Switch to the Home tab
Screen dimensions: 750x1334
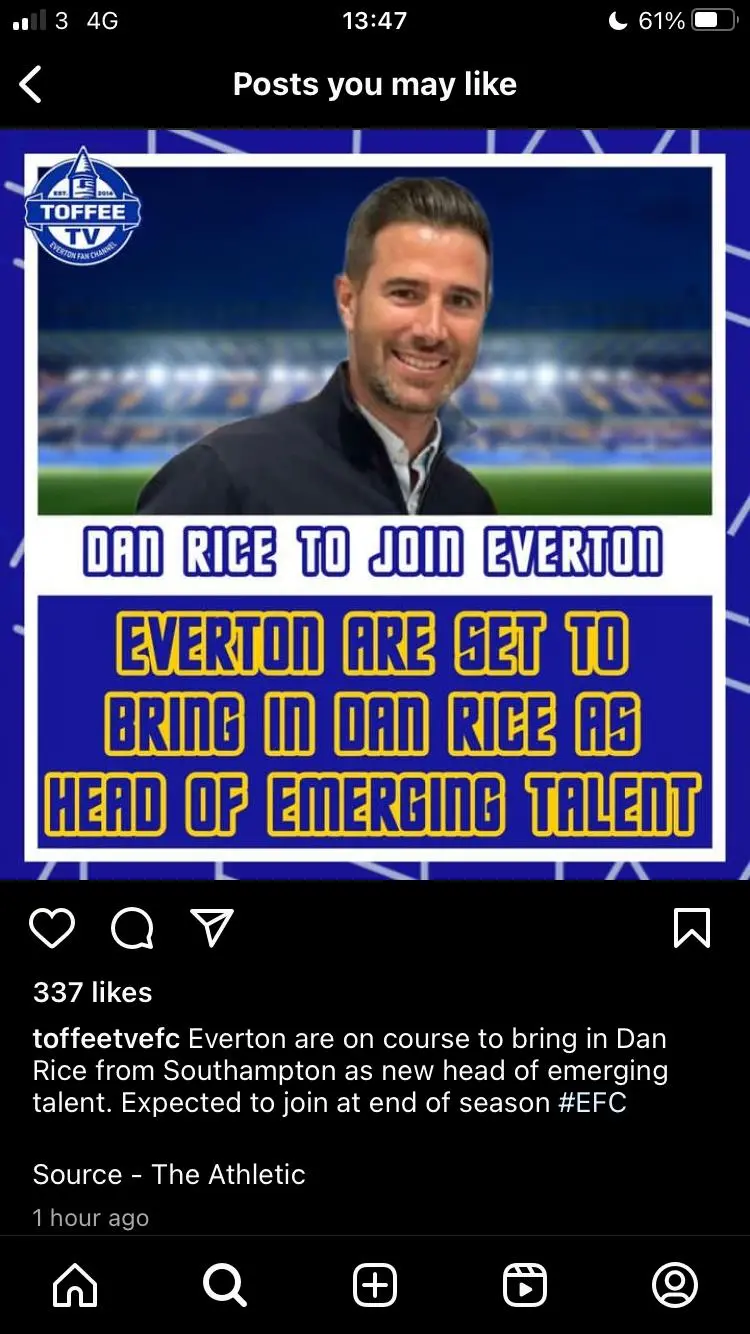click(x=75, y=1285)
